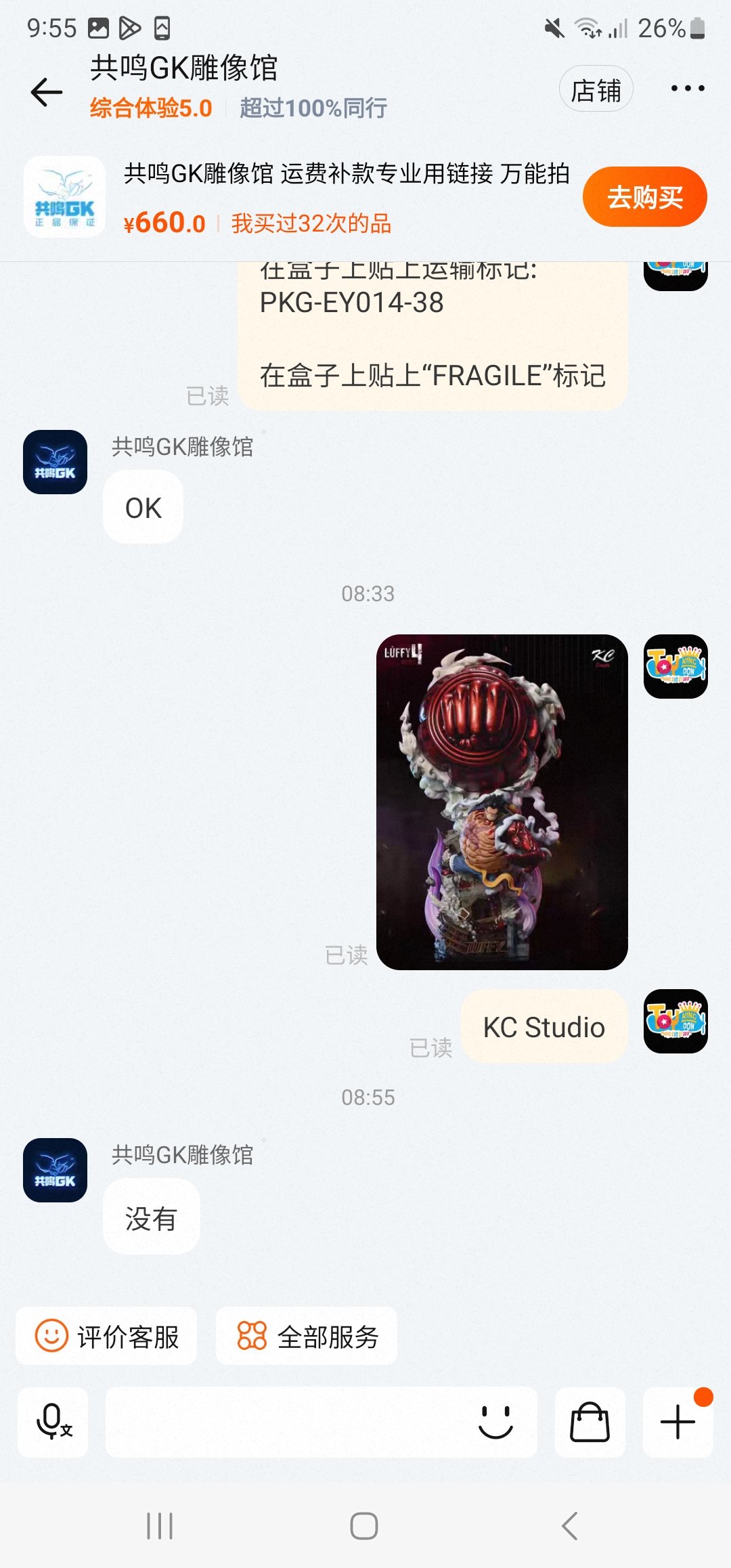Tap 去购买 to buy the item
731x1568 pixels.
[644, 197]
